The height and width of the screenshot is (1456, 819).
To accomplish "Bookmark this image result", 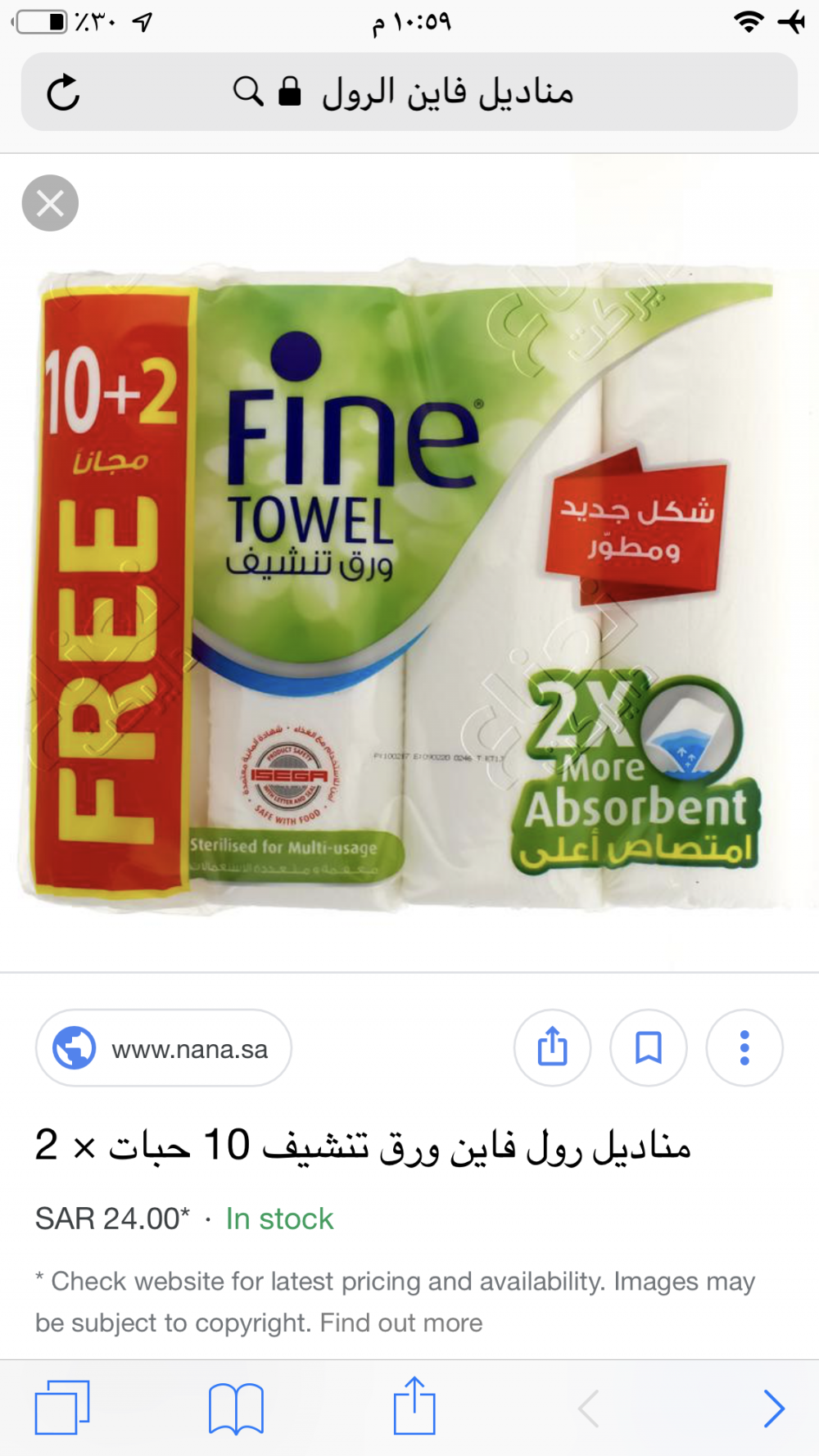I will (648, 1047).
